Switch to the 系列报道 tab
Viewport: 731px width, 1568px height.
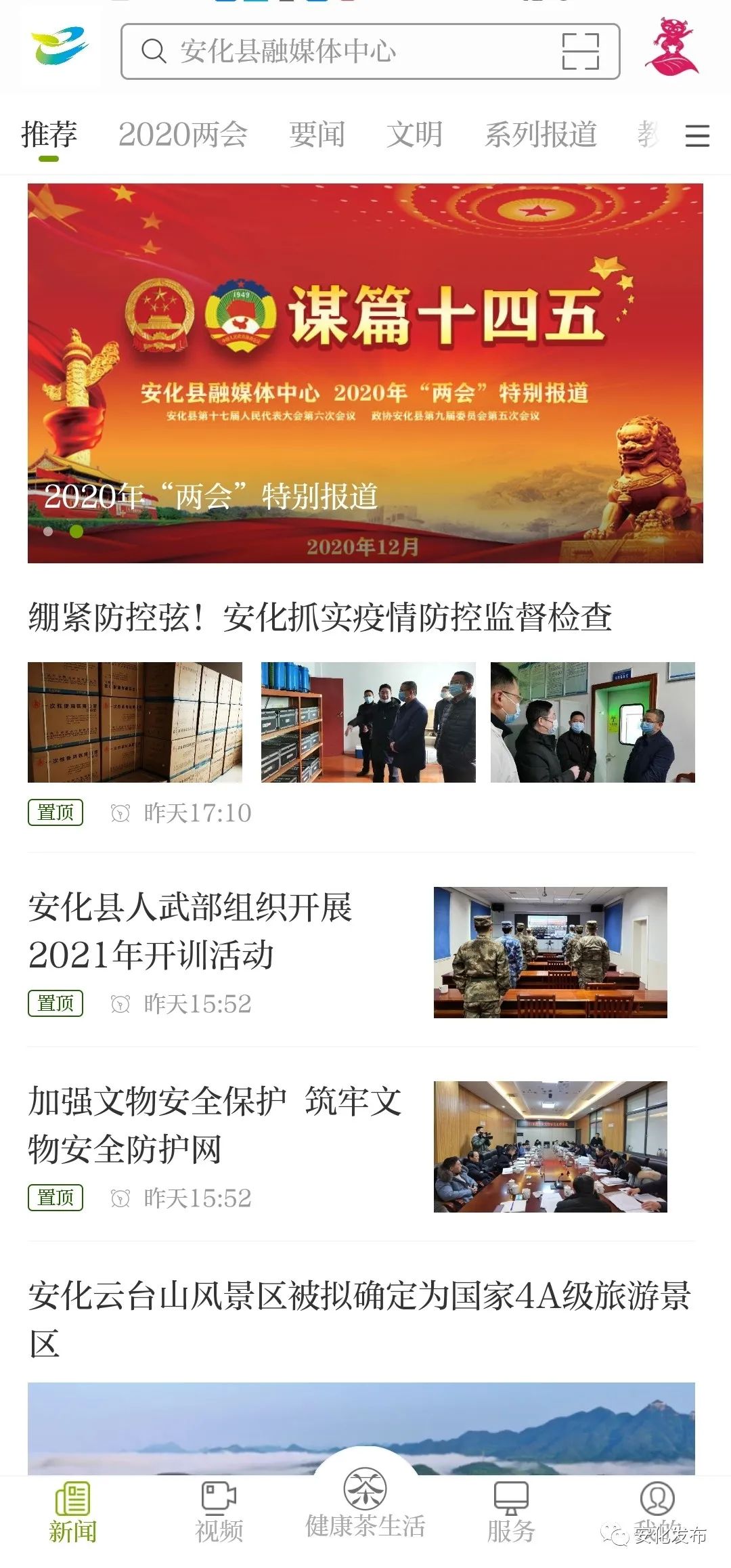point(540,134)
